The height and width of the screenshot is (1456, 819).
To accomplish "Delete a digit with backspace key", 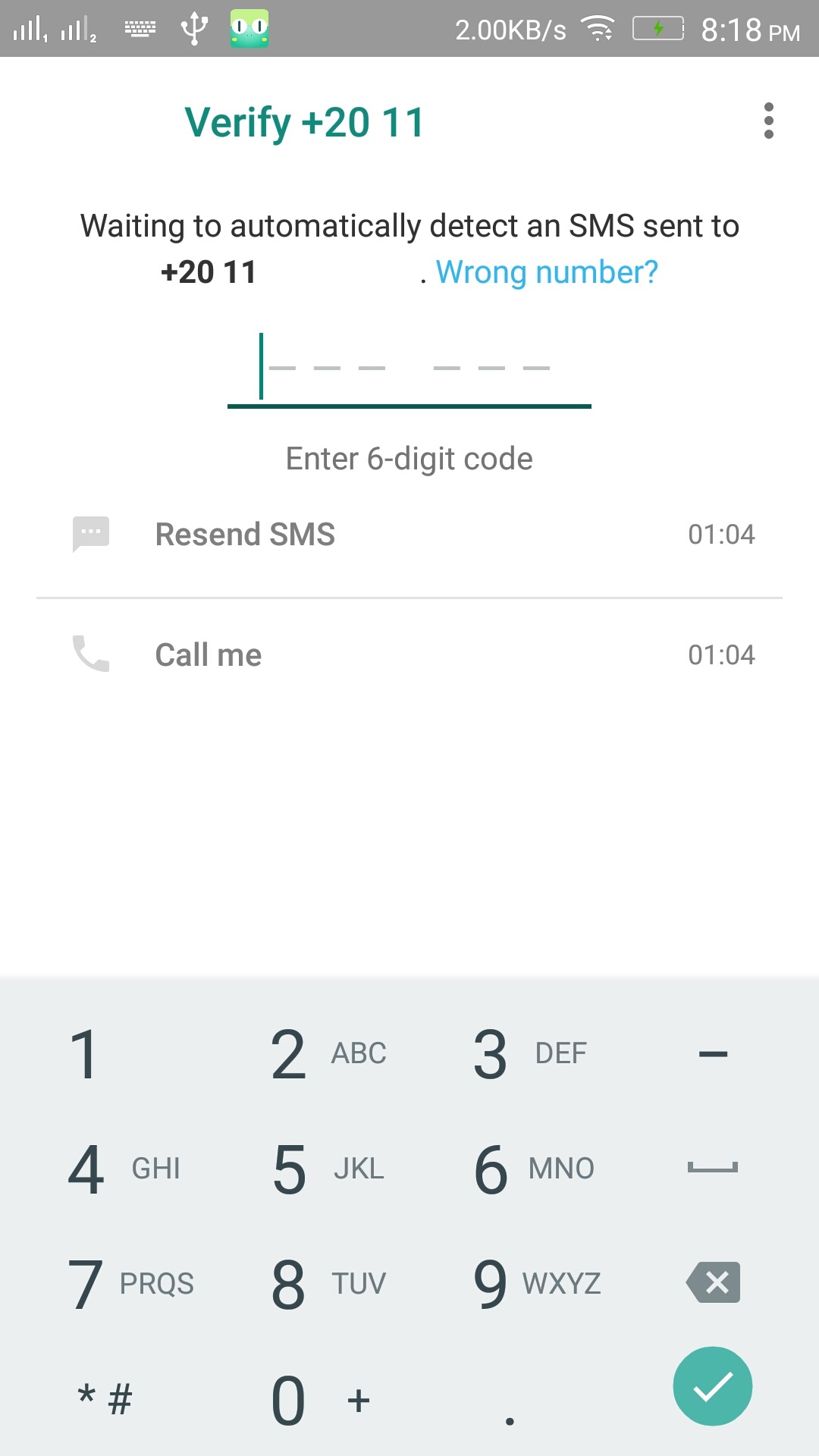I will click(713, 1283).
